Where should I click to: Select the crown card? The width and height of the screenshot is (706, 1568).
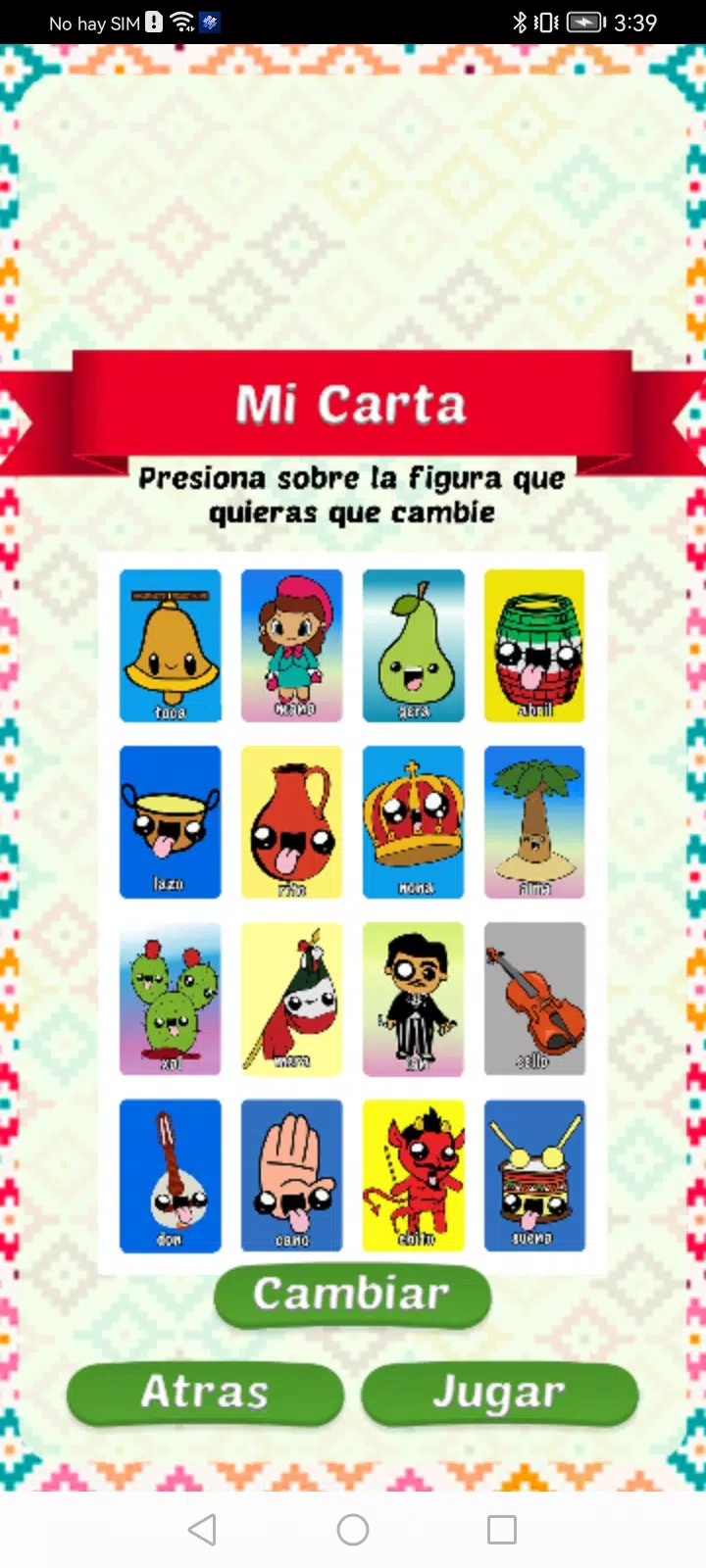(x=413, y=822)
